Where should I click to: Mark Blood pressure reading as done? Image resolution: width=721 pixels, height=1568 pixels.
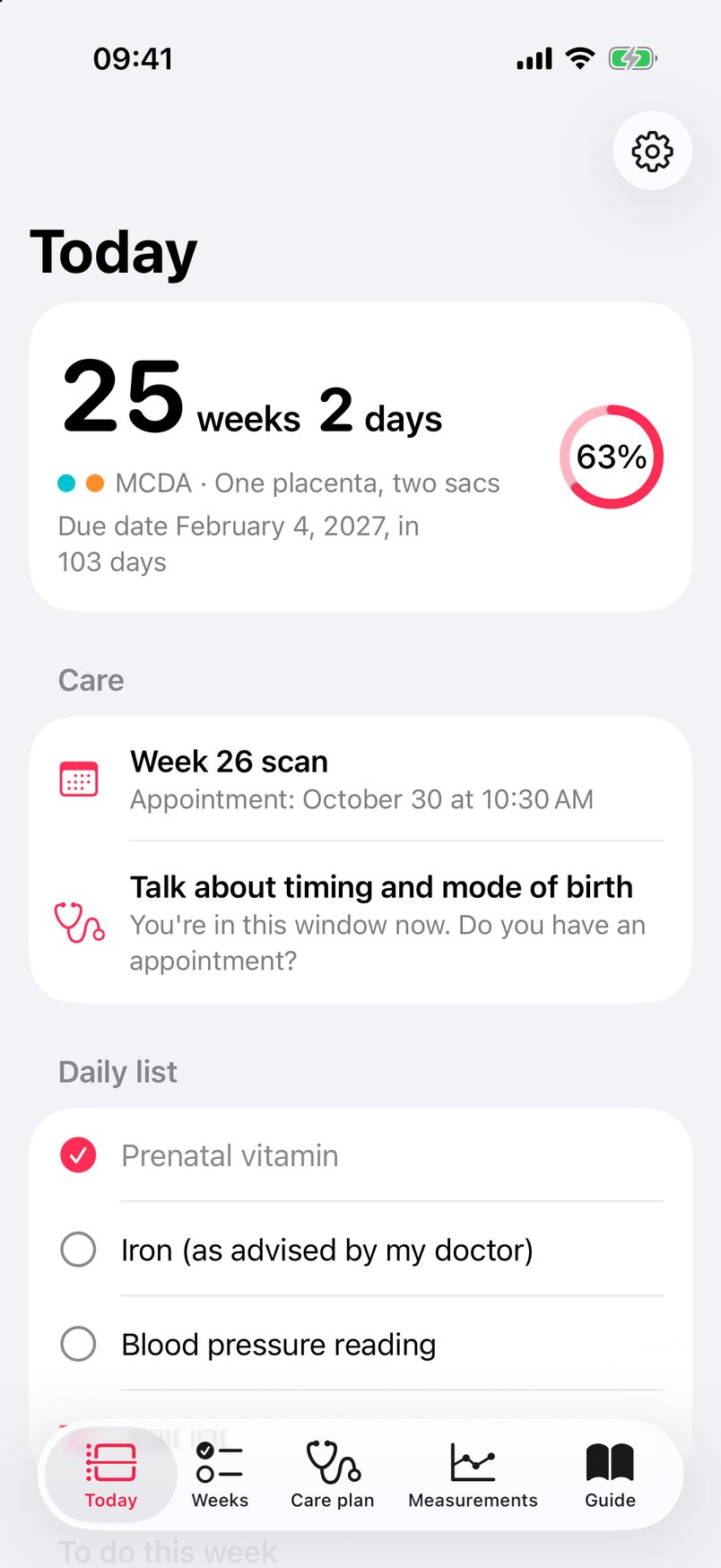pos(78,1344)
